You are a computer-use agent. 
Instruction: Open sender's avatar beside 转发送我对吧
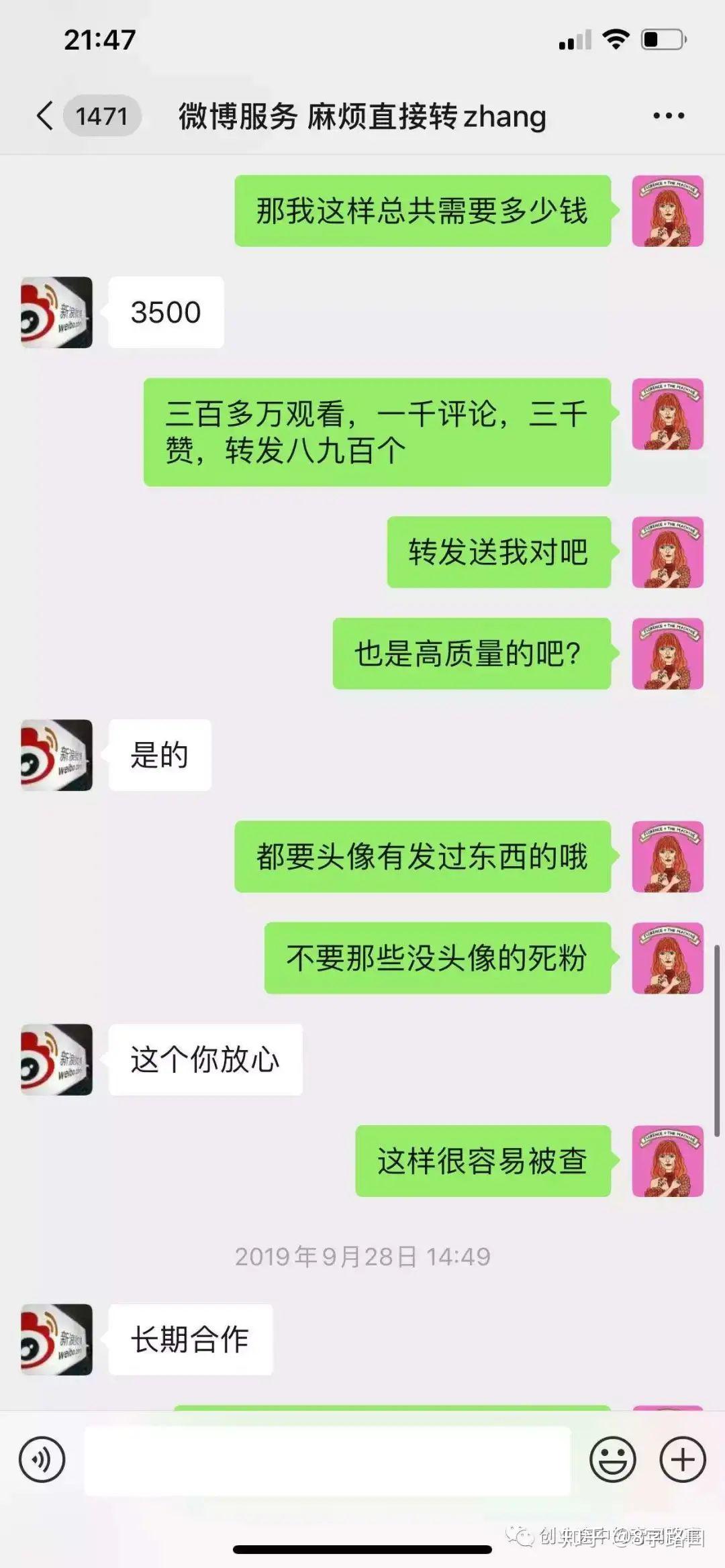pyautogui.click(x=667, y=552)
